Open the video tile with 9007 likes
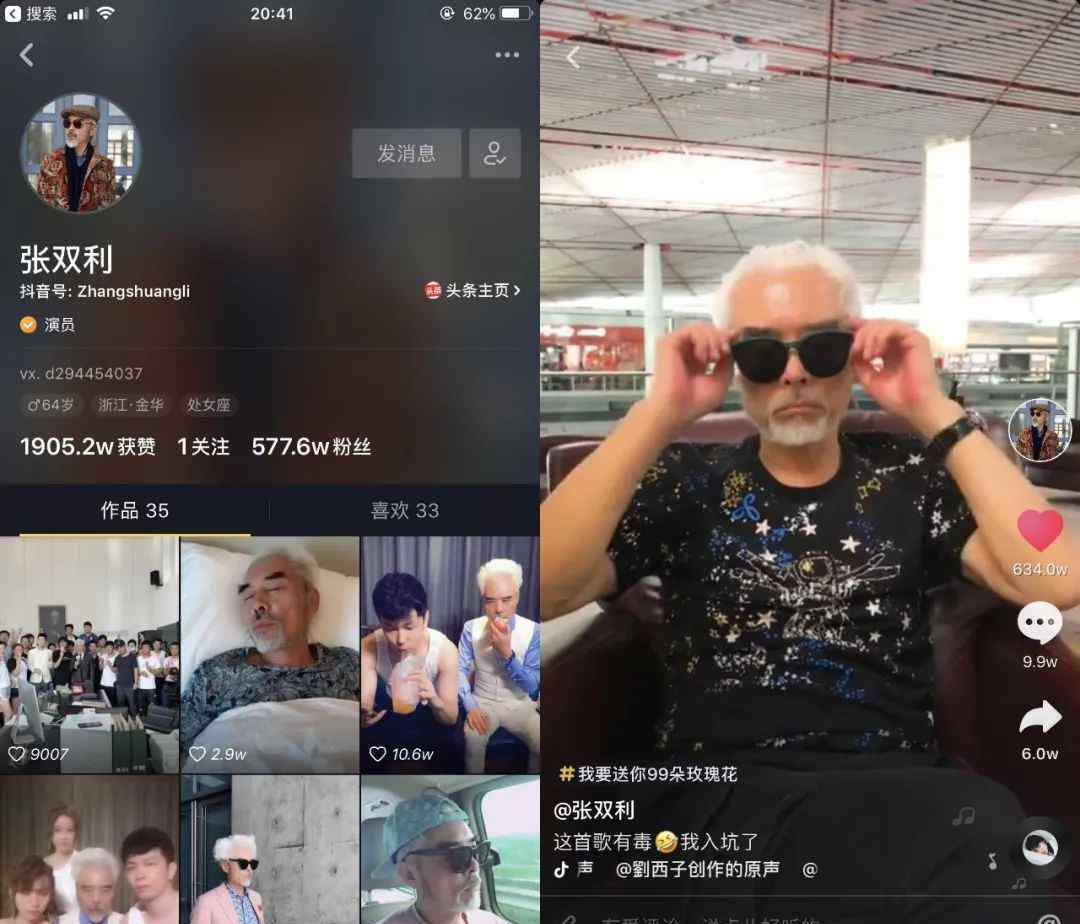1080x924 pixels. (x=89, y=654)
